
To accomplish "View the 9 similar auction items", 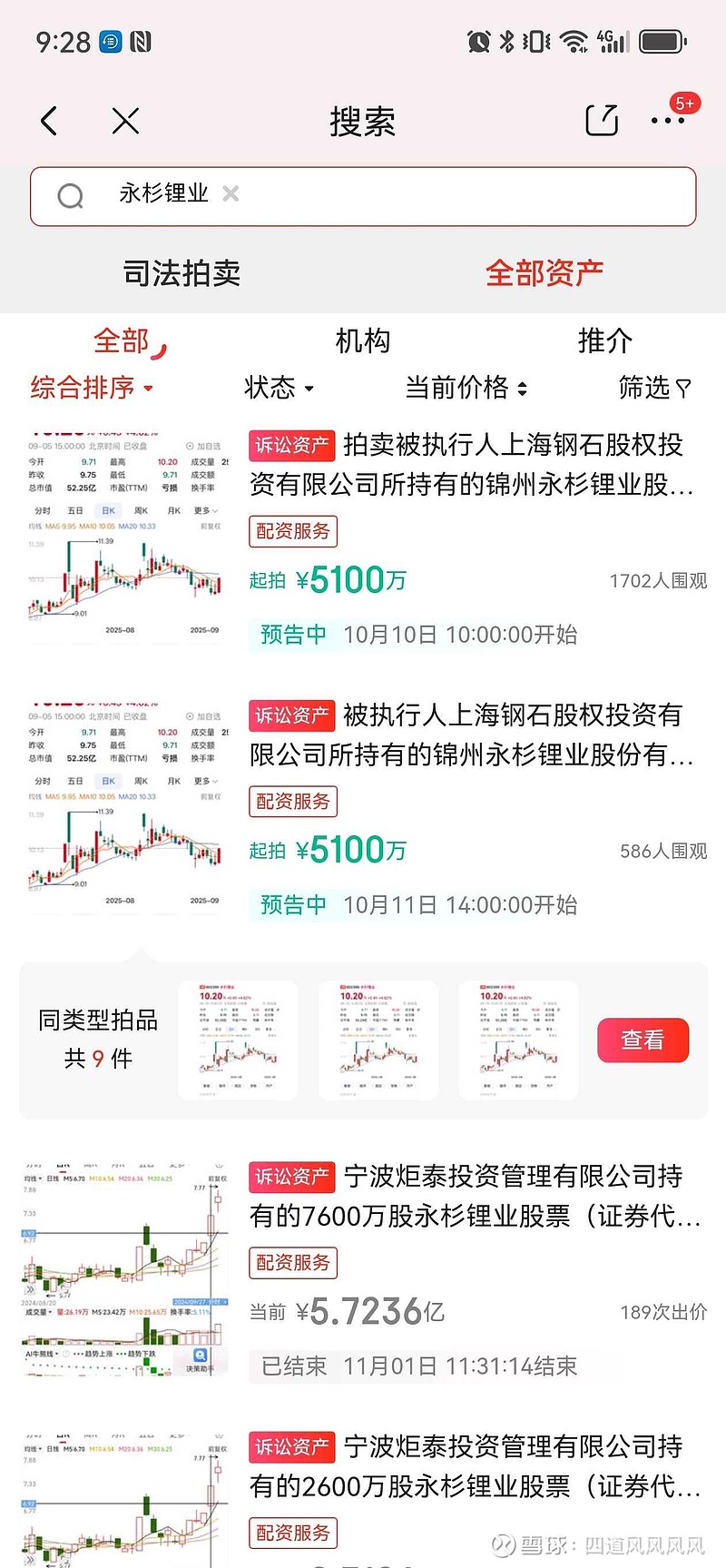I will [x=643, y=1040].
